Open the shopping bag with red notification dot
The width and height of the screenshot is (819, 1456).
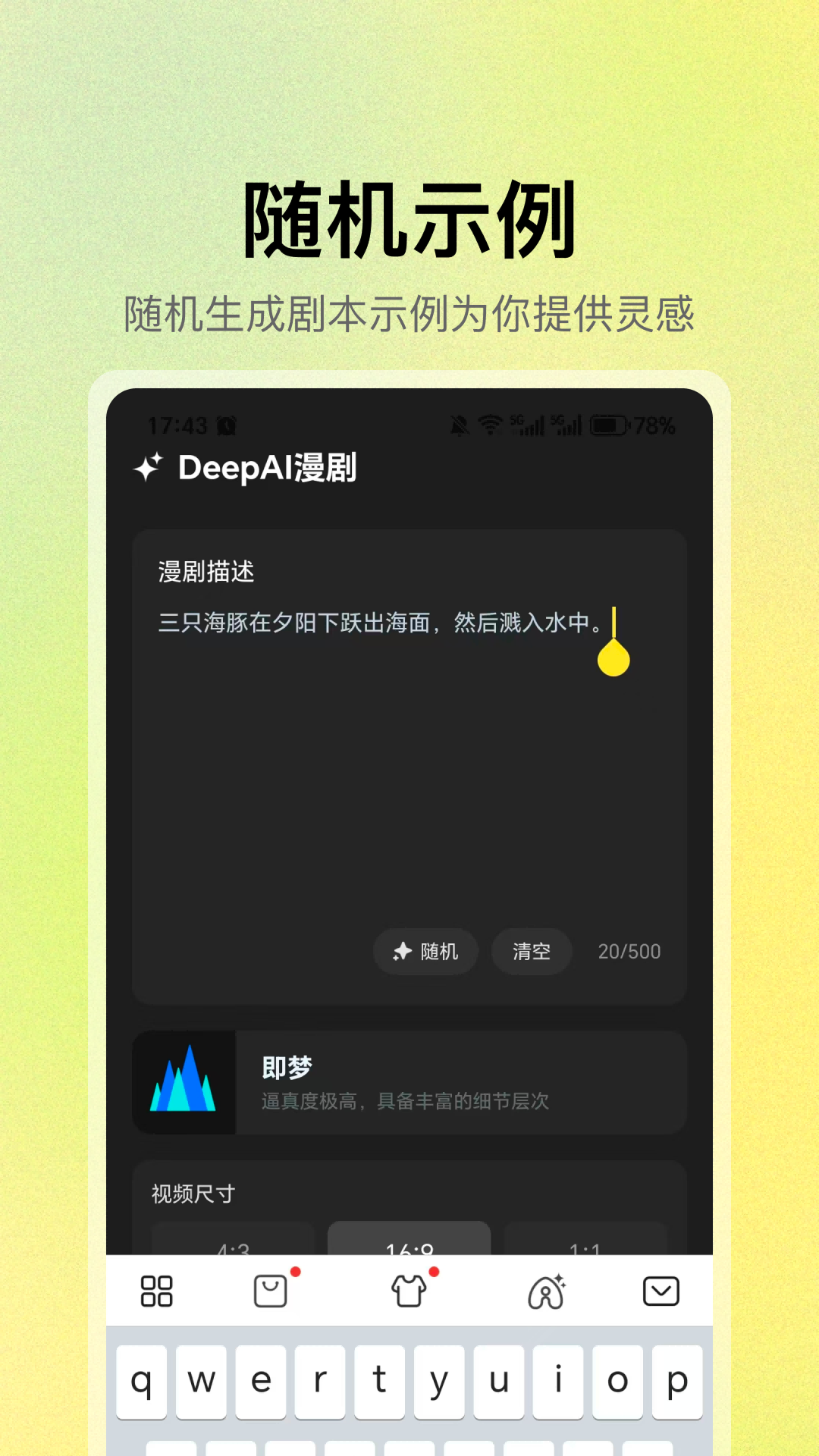tap(270, 1291)
